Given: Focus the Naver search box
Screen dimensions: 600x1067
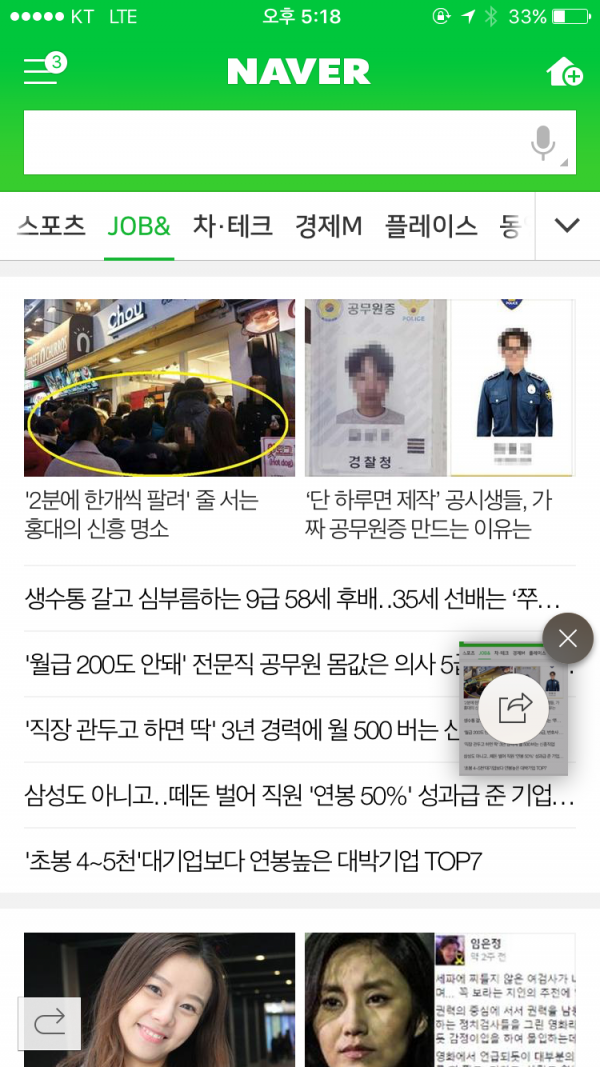Looking at the screenshot, I should click(270, 143).
